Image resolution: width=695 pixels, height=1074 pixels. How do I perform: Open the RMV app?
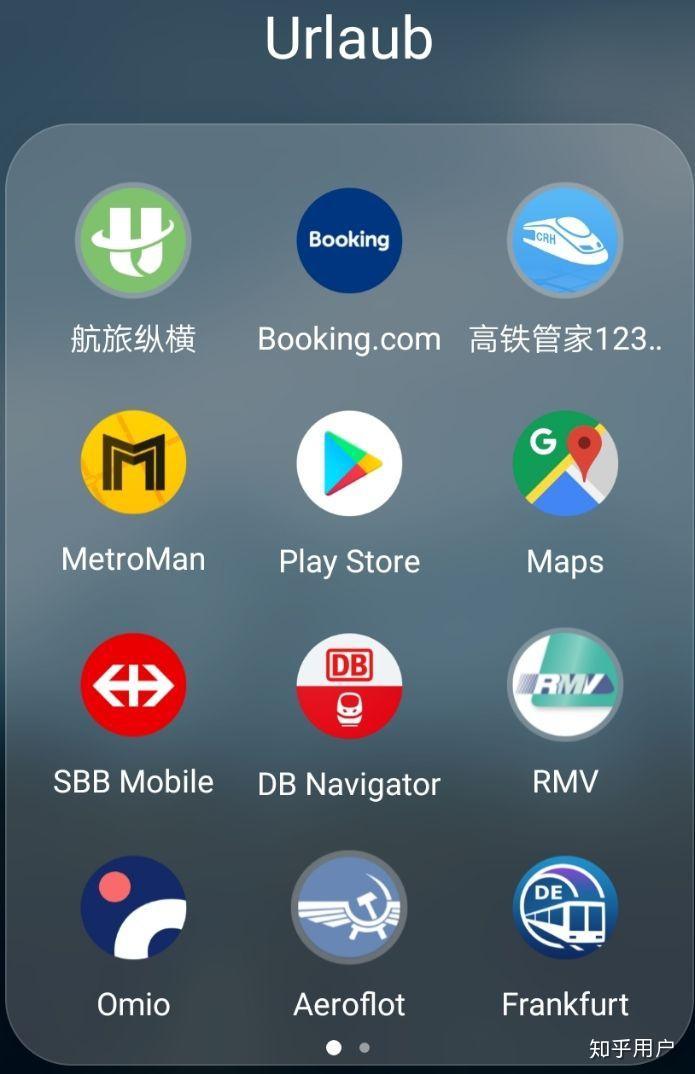[x=565, y=685]
